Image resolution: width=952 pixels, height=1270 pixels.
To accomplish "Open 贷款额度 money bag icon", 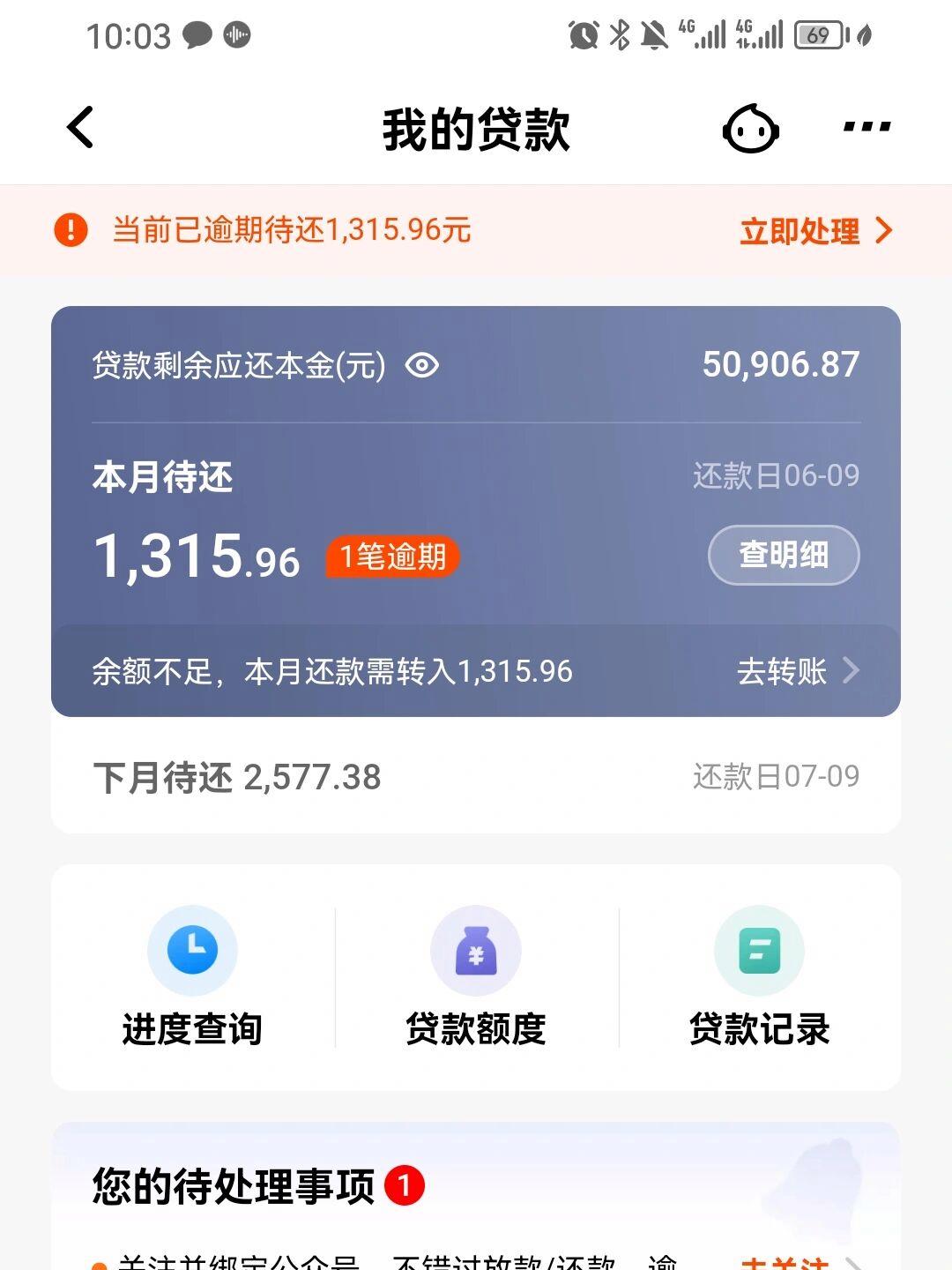I will [x=476, y=950].
